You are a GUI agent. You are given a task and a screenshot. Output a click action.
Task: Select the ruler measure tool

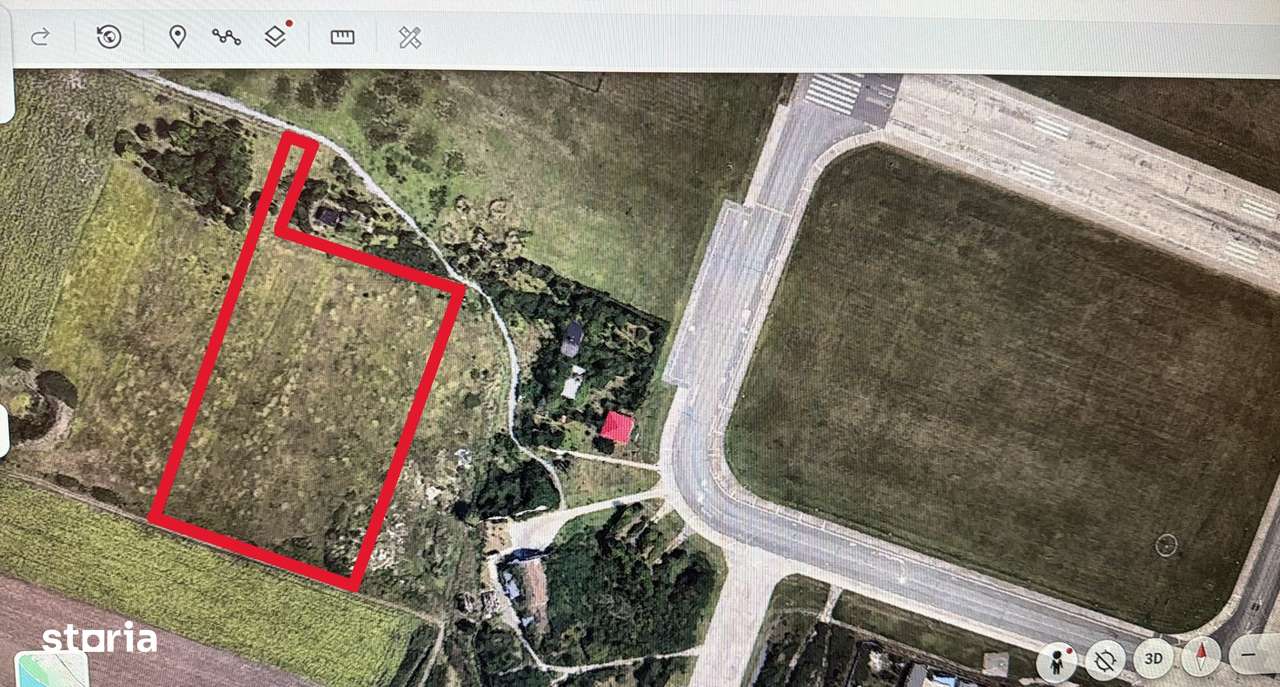click(342, 37)
